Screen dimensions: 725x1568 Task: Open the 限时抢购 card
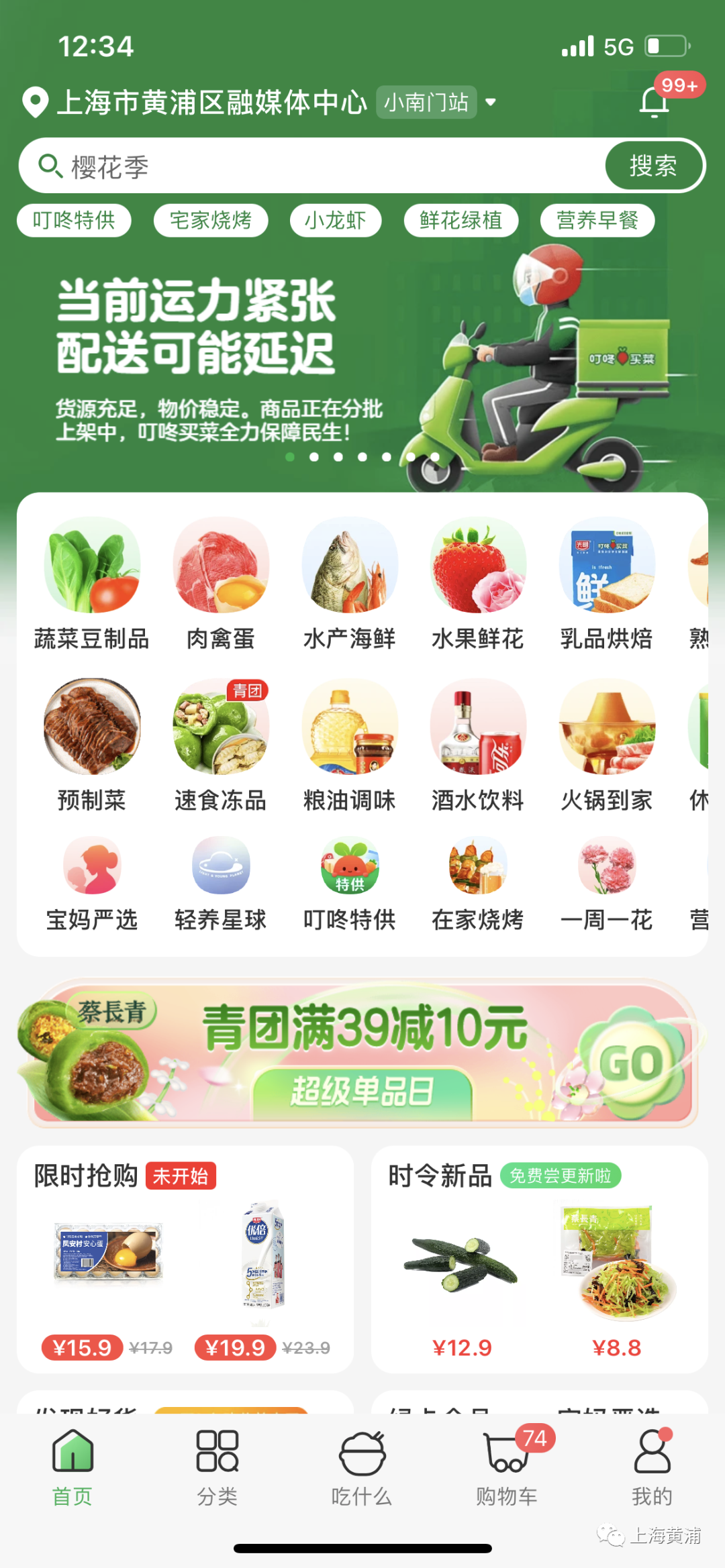tap(185, 1258)
